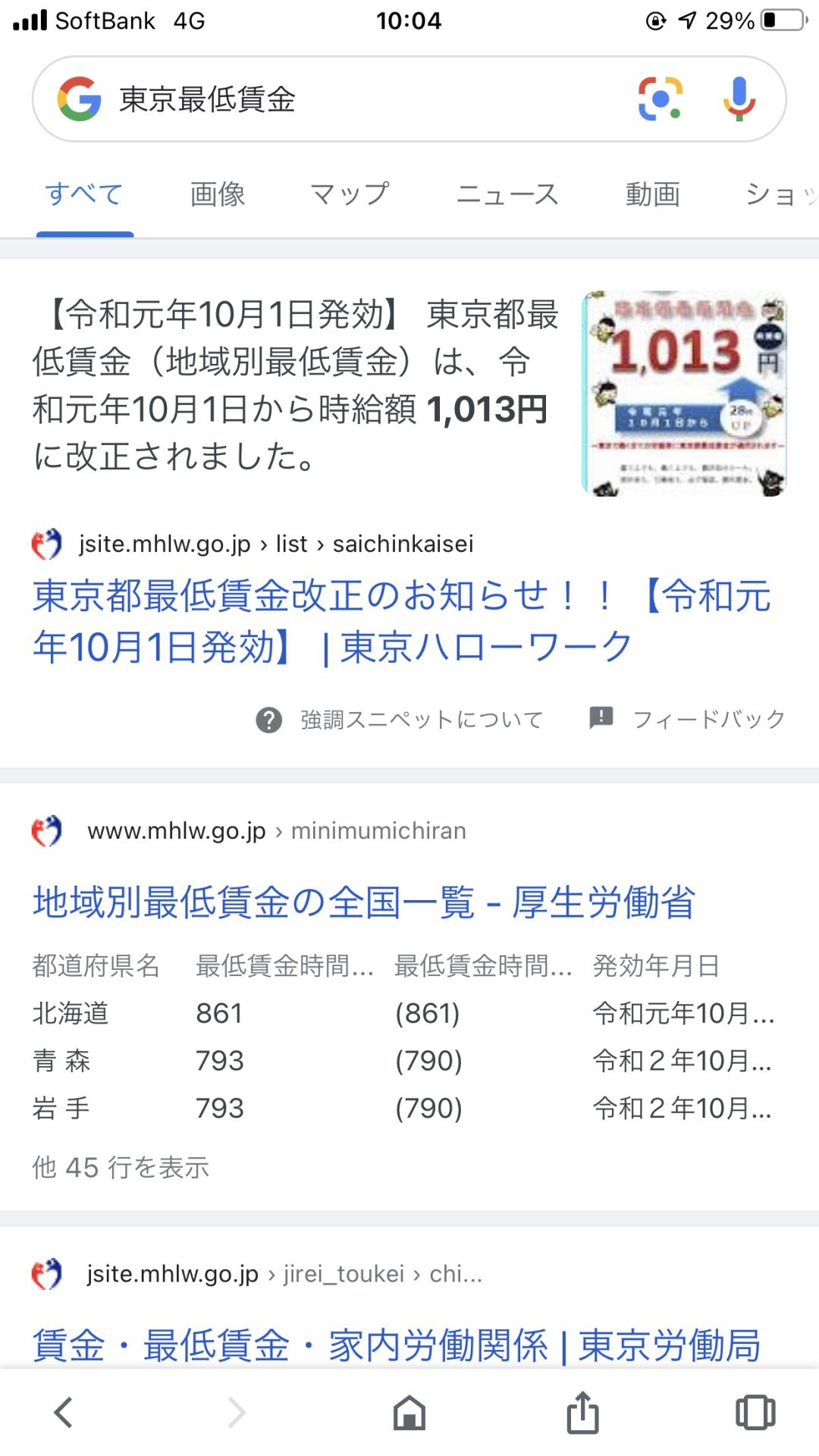Viewport: 819px width, 1456px height.
Task: Go back to the previous page
Action: pos(64,1412)
